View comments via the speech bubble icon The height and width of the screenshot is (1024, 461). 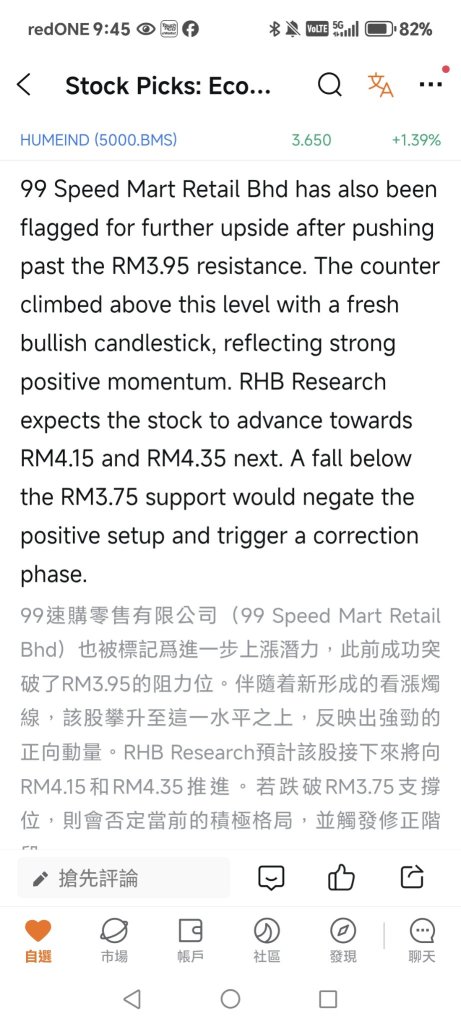click(x=271, y=878)
